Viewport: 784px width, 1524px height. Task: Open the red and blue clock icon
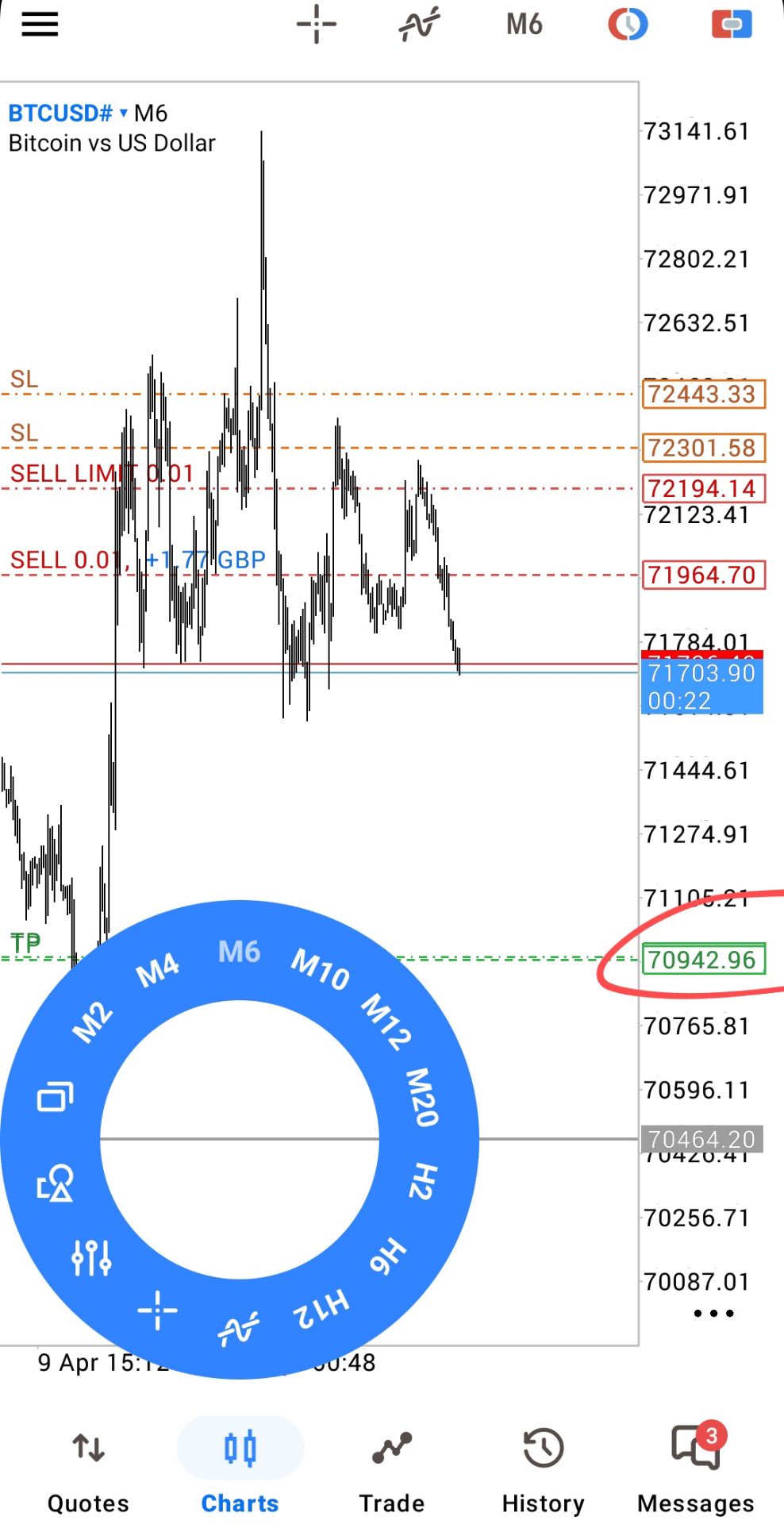628,25
